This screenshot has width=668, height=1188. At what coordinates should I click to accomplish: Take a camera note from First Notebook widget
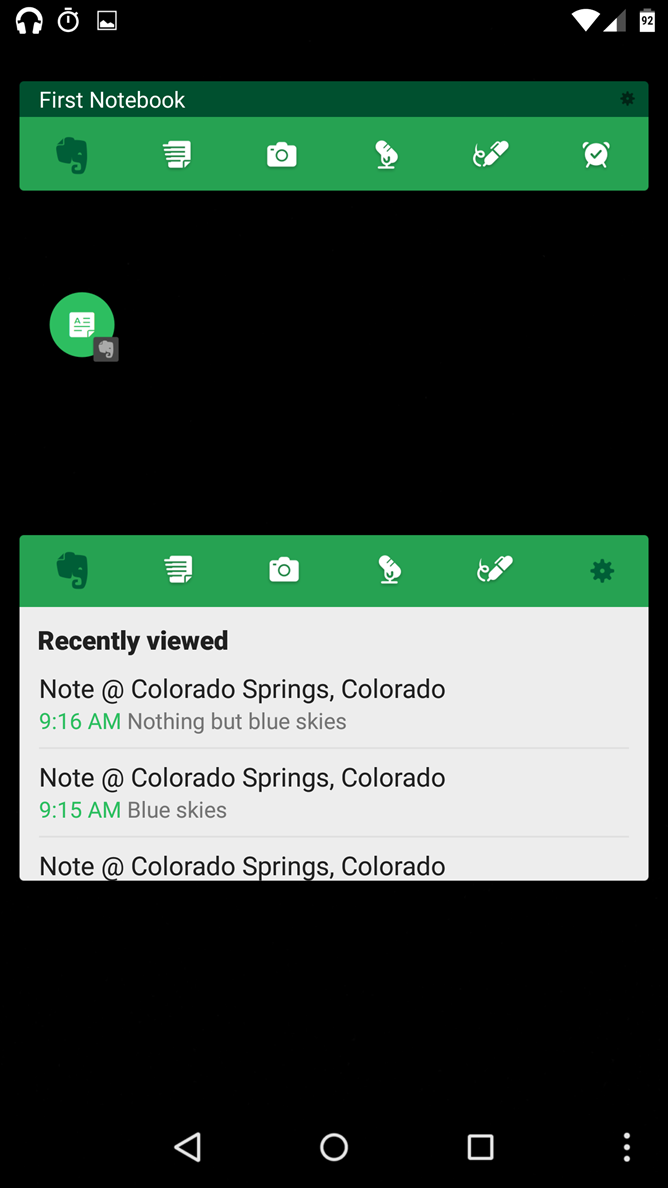coord(282,155)
